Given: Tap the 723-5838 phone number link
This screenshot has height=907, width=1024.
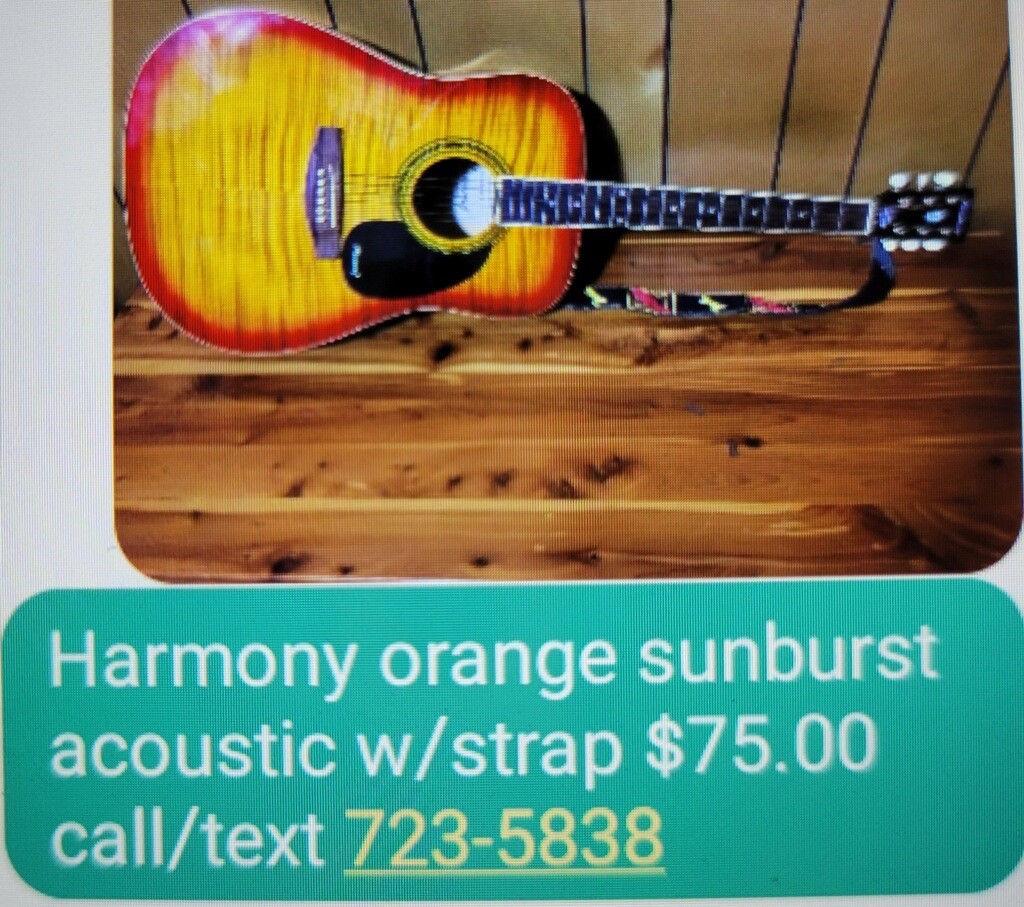Looking at the screenshot, I should 505,838.
